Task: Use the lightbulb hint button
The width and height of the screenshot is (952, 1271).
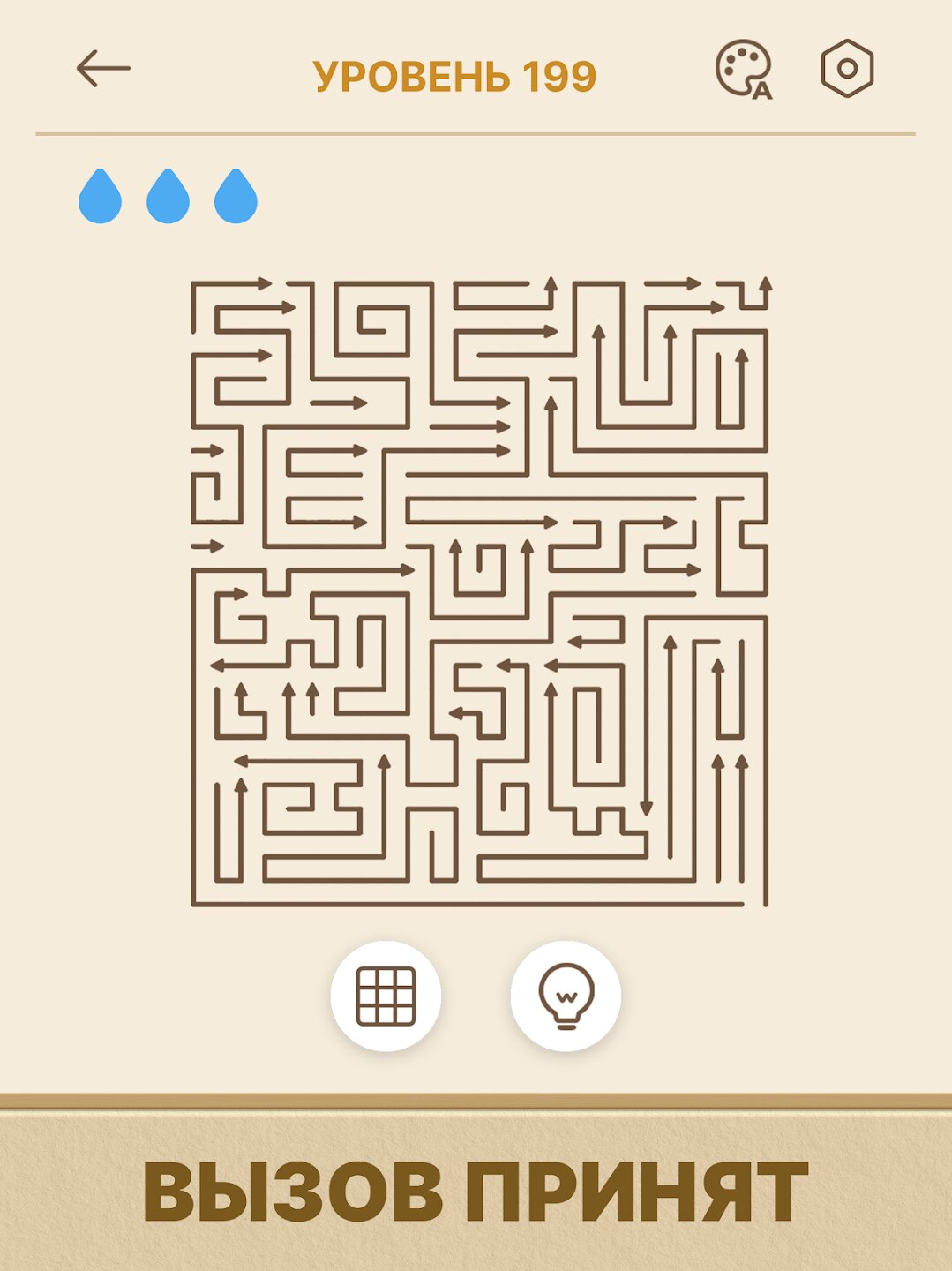Action: pyautogui.click(x=566, y=996)
